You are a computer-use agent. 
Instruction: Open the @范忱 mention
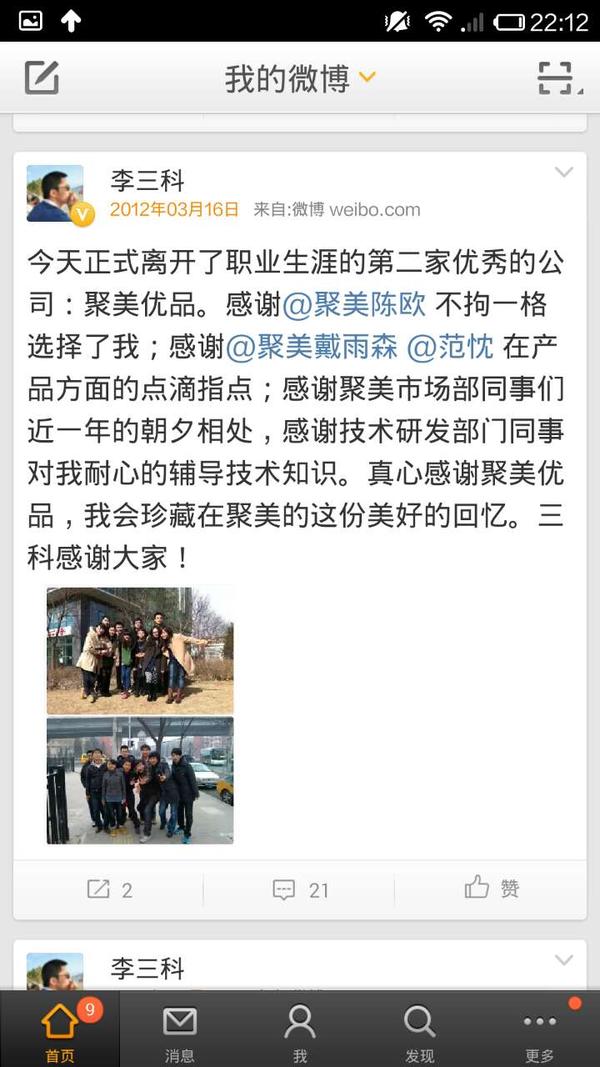click(x=450, y=346)
